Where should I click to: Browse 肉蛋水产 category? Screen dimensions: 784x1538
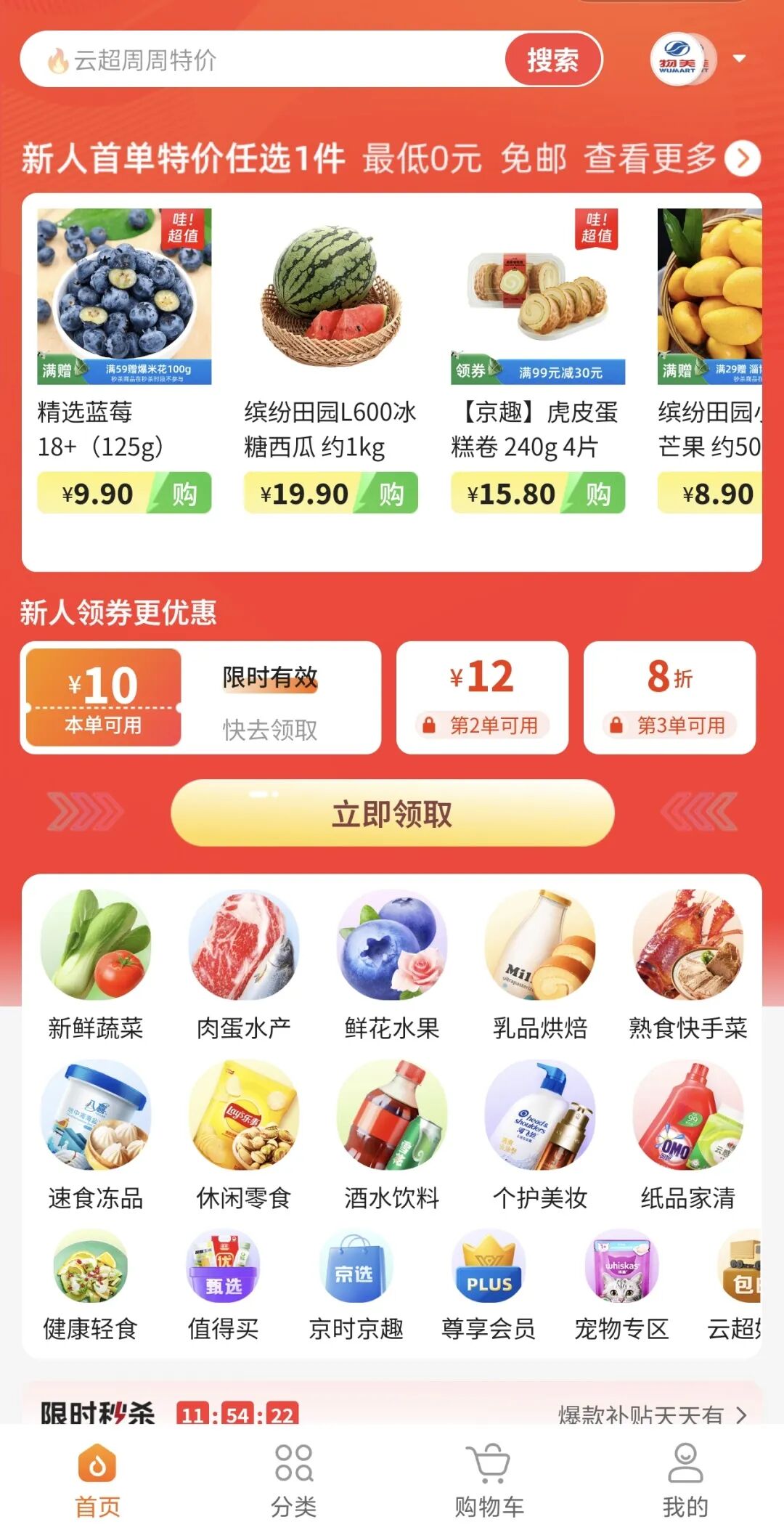244,966
